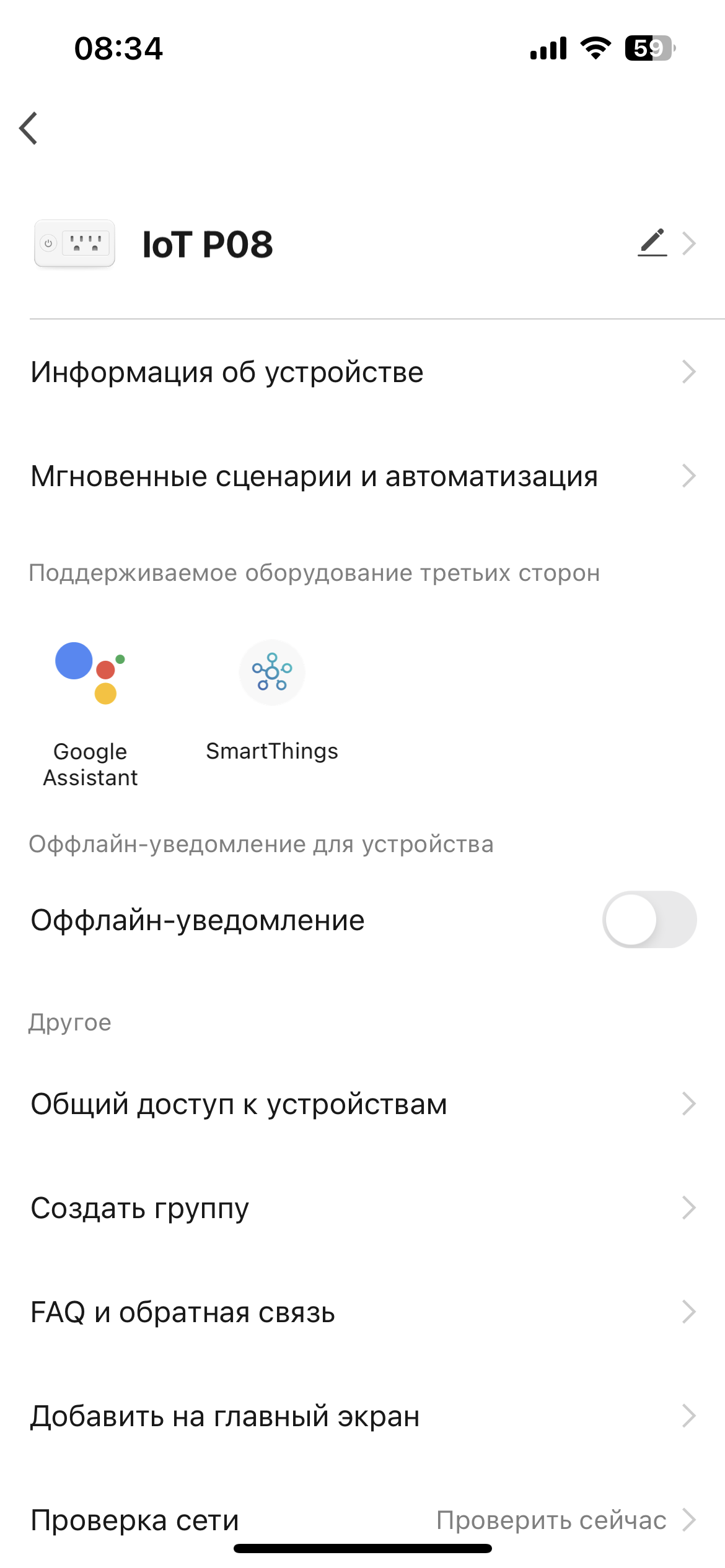
Task: Select Добавить на главный экран
Action: 362,1416
